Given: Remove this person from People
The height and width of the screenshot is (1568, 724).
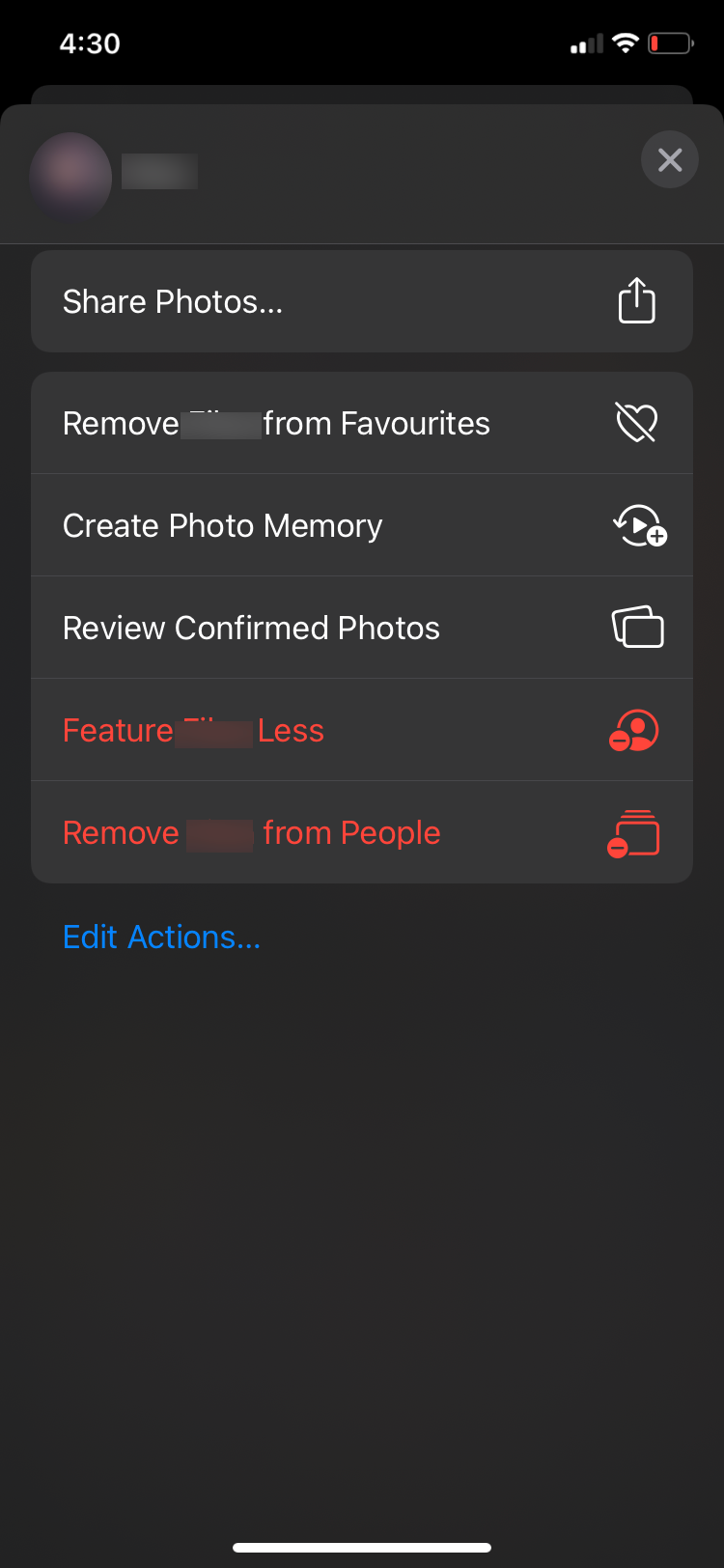Looking at the screenshot, I should pyautogui.click(x=362, y=833).
